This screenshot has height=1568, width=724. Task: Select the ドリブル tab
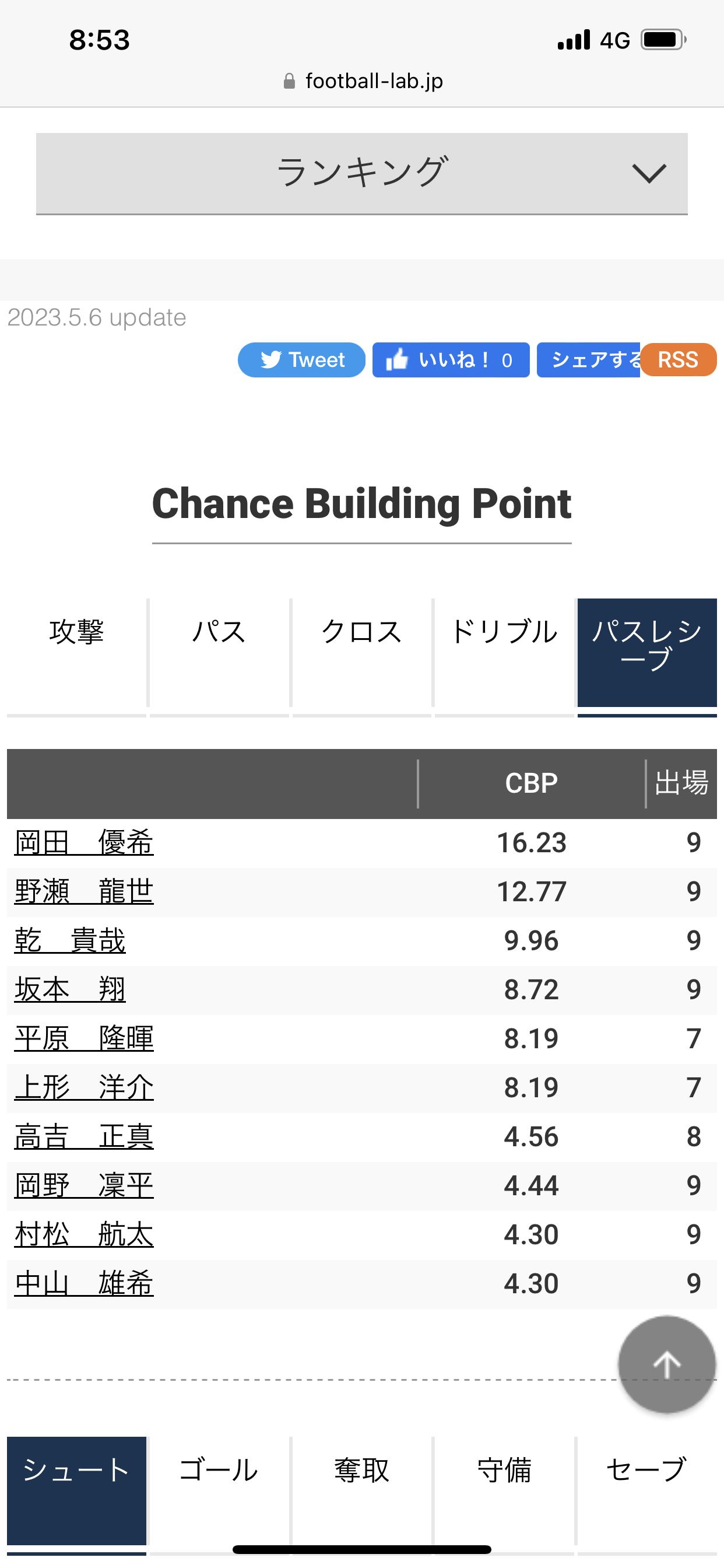click(504, 653)
